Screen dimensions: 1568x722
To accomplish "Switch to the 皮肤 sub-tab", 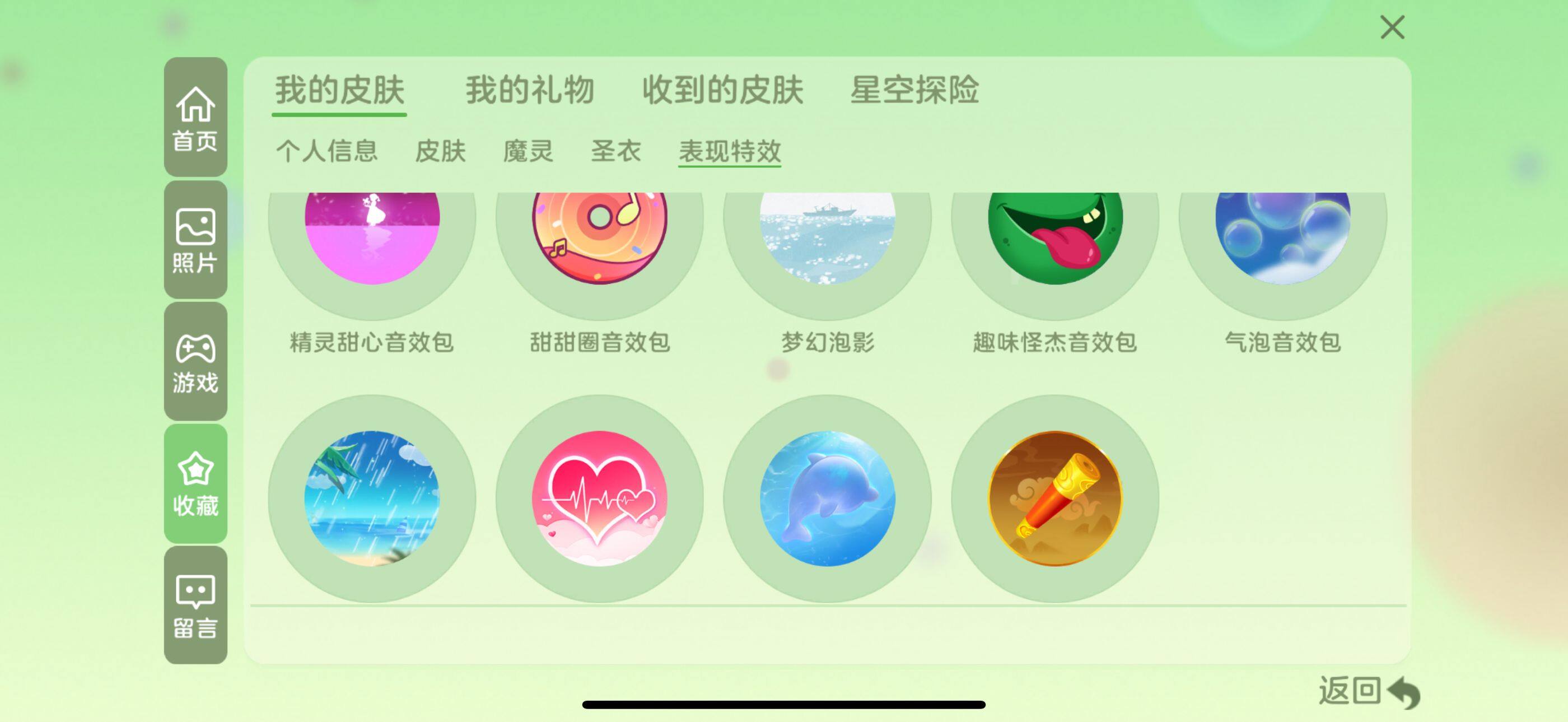I will pyautogui.click(x=440, y=151).
